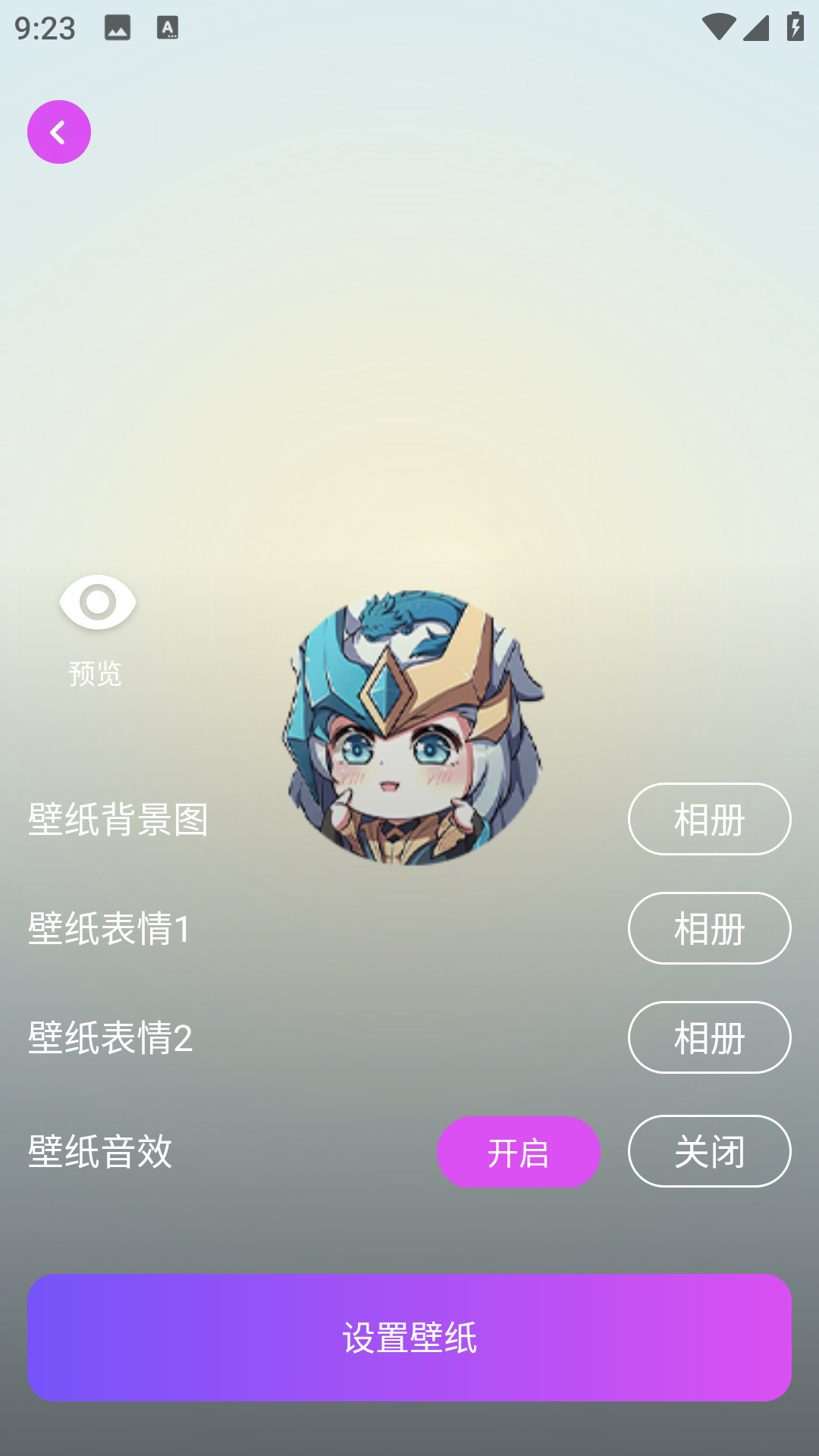Tap the battery charging indicator
The image size is (819, 1456).
795,28
